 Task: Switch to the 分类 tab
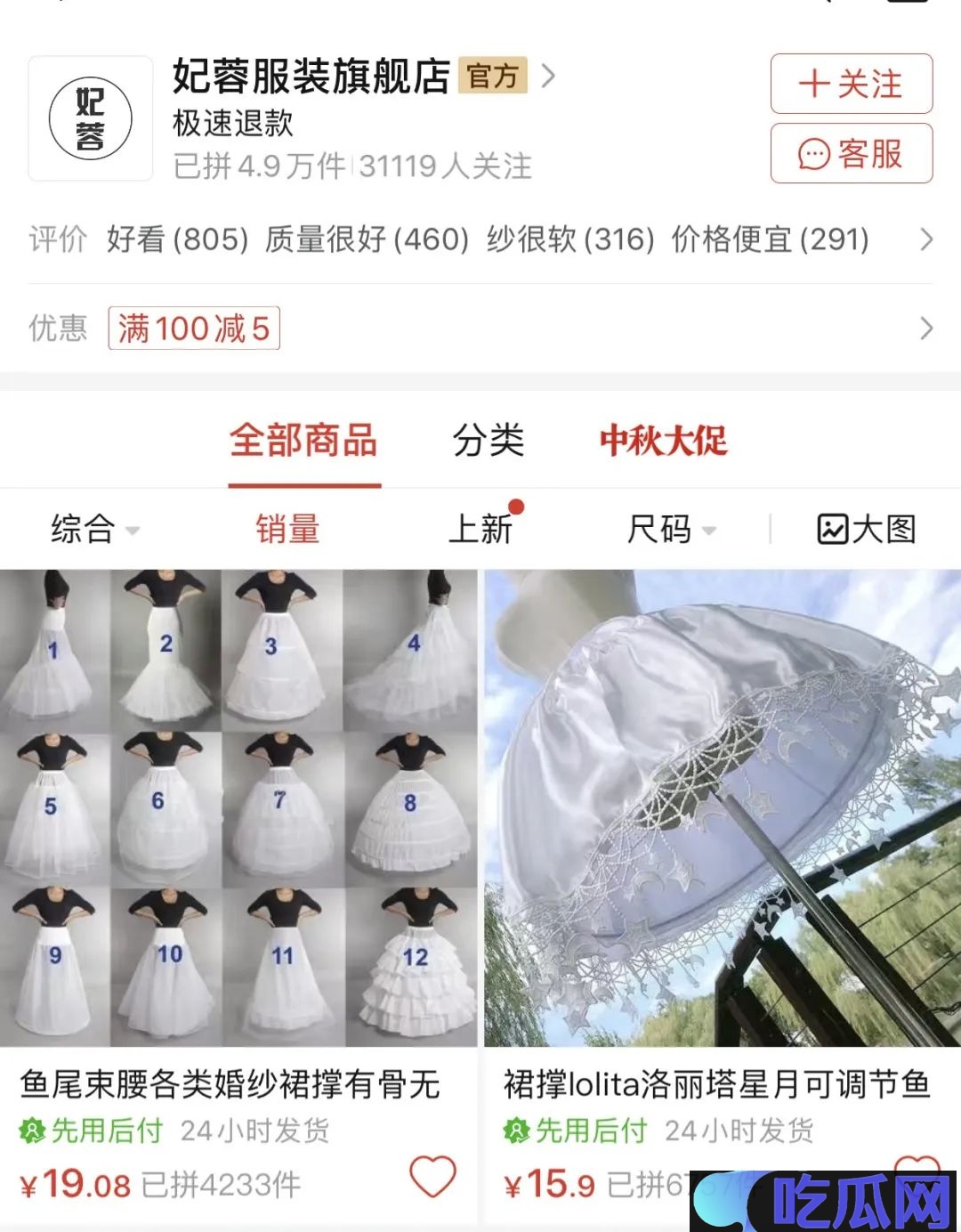488,442
